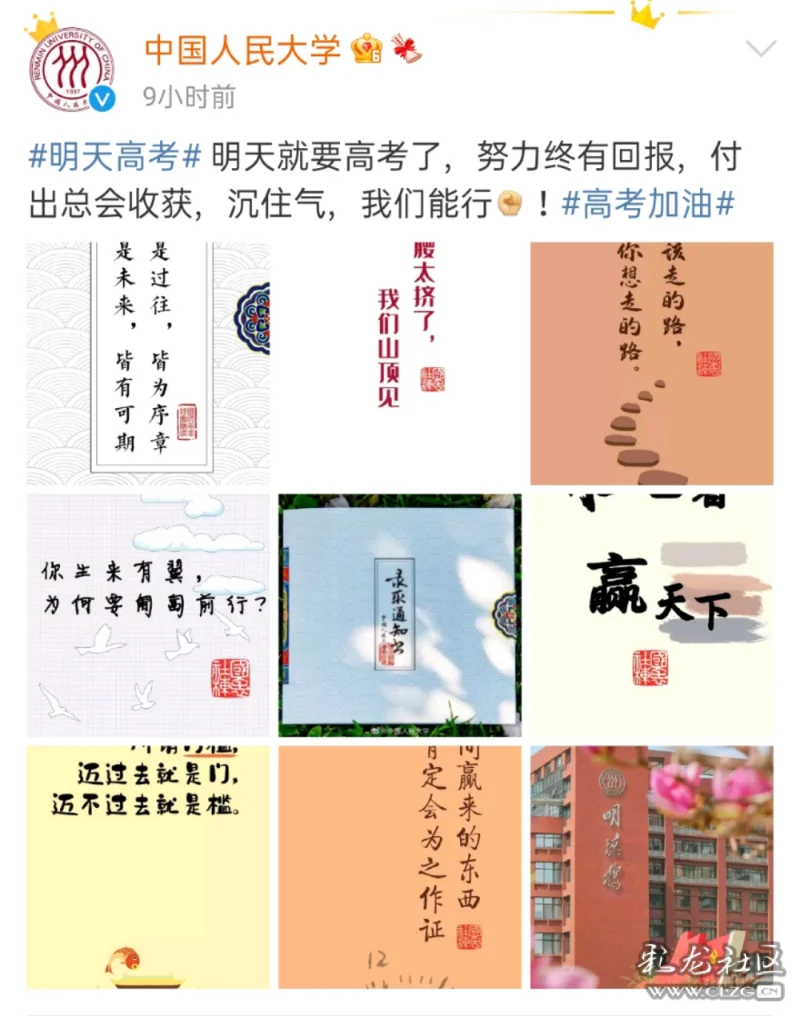View the 你生来有翼 birds image
The height and width of the screenshot is (1016, 800).
(x=148, y=615)
